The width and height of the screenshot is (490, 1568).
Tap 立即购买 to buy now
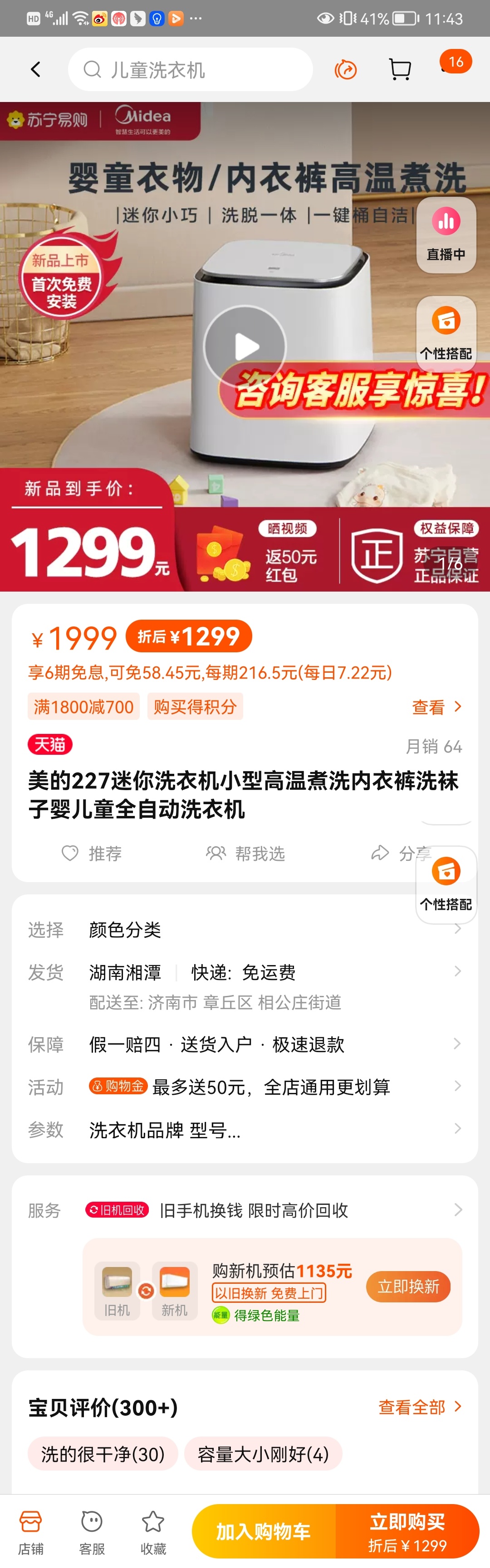coord(407,1531)
